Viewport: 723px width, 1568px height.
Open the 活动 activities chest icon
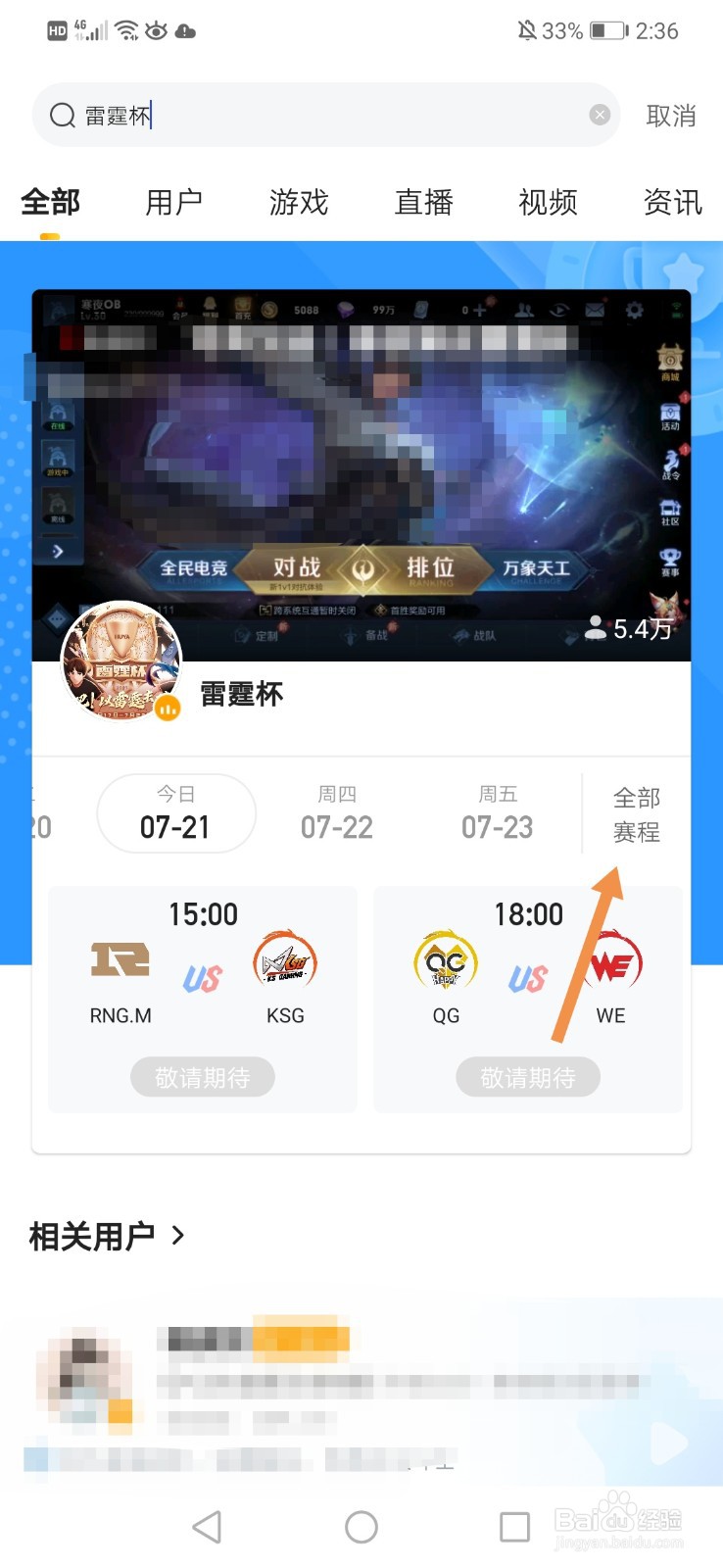(671, 412)
